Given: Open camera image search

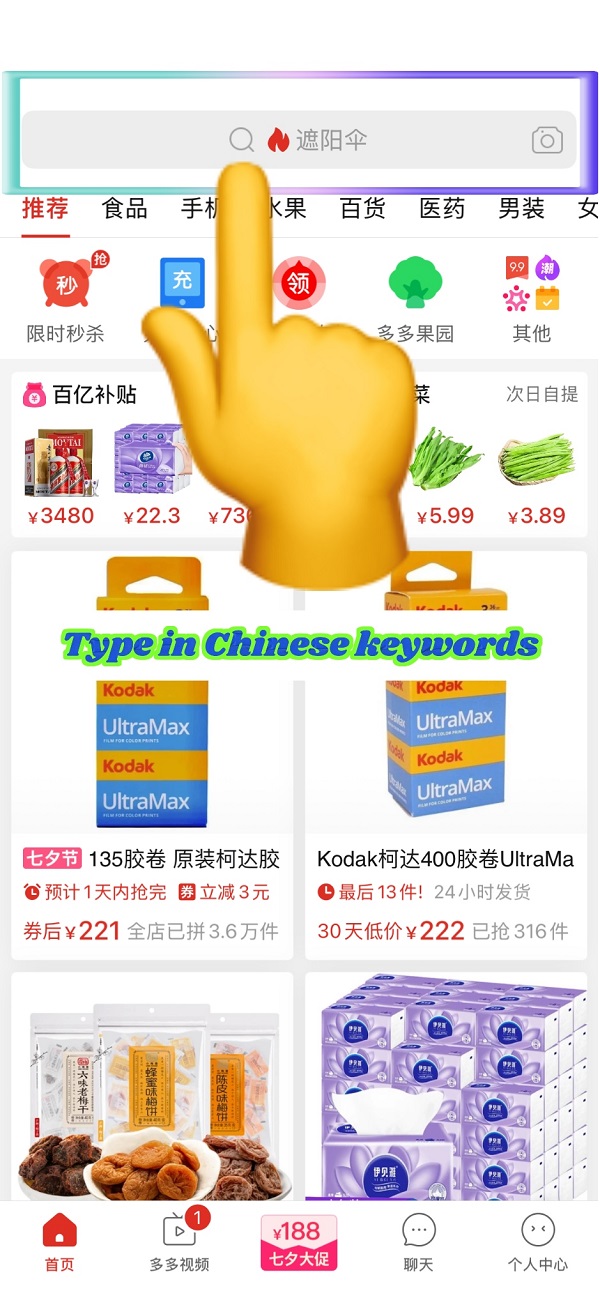Looking at the screenshot, I should (x=546, y=140).
